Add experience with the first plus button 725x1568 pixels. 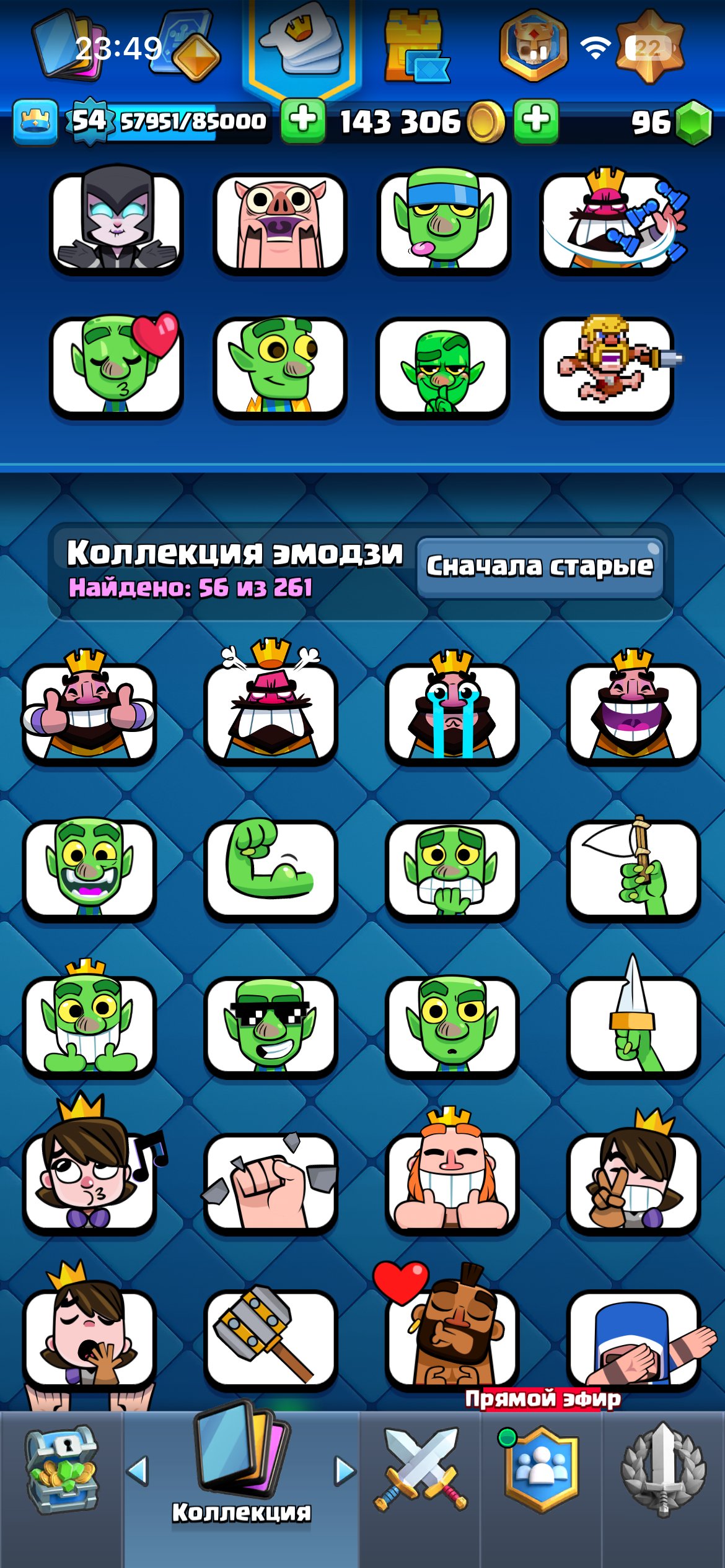point(303,120)
